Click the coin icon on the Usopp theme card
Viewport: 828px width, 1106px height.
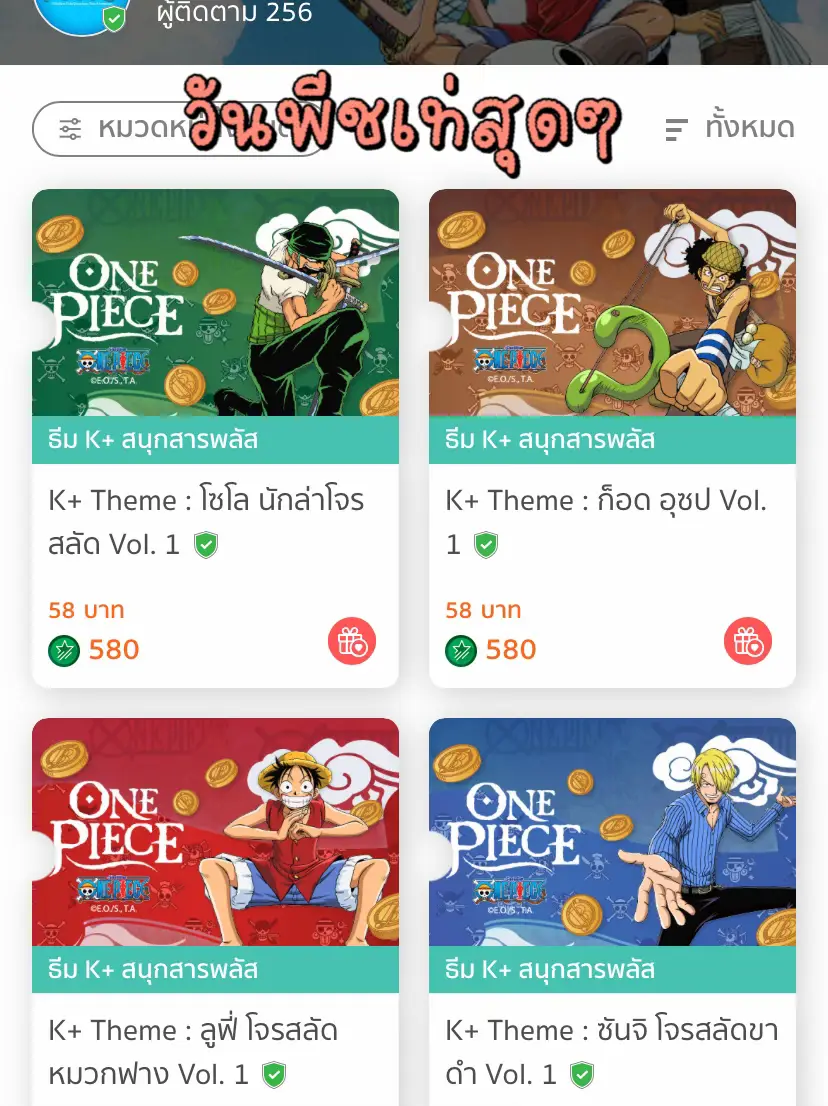pos(459,650)
